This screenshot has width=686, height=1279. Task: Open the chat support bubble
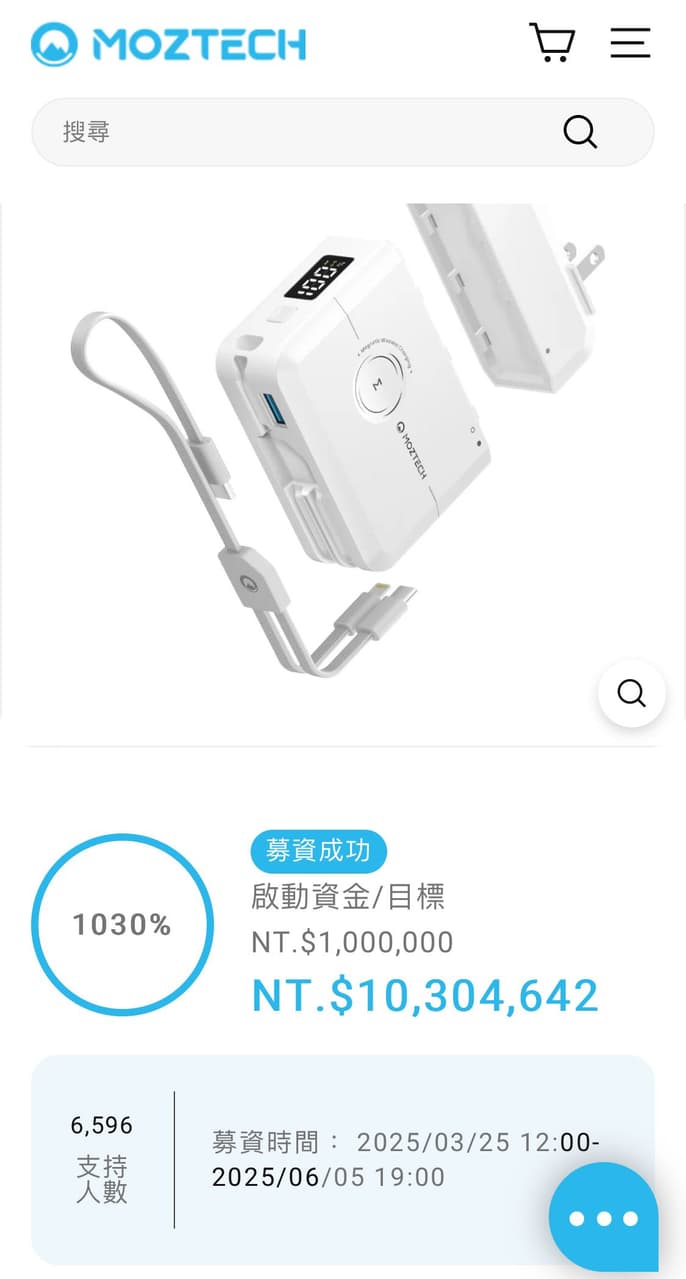[604, 1217]
